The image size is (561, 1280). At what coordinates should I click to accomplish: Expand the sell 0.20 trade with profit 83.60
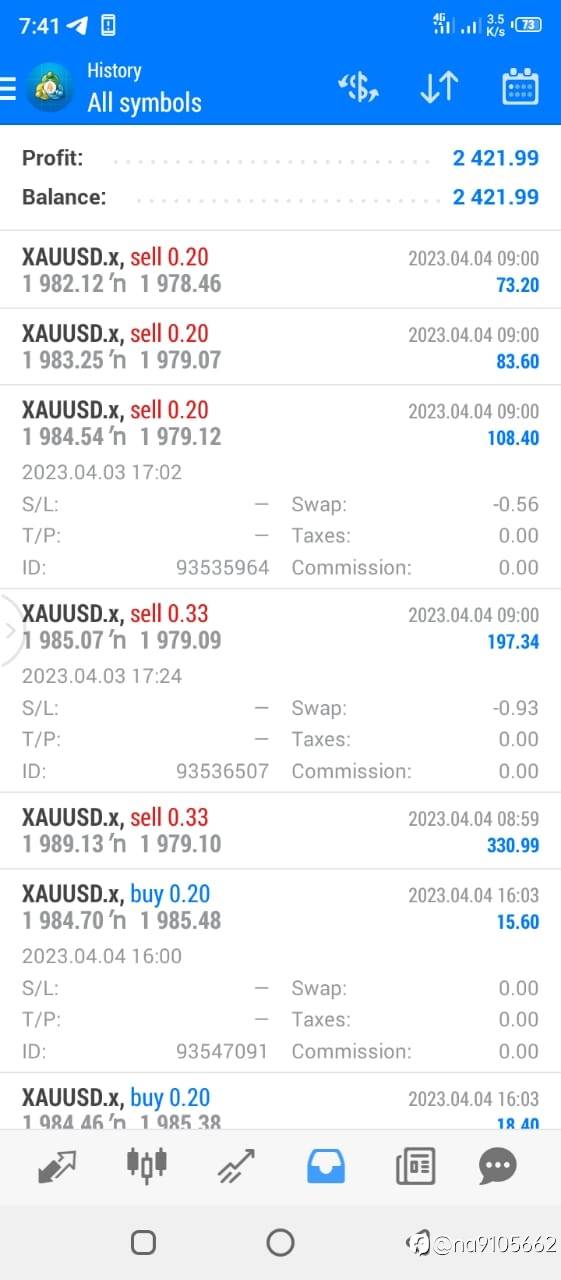[280, 347]
